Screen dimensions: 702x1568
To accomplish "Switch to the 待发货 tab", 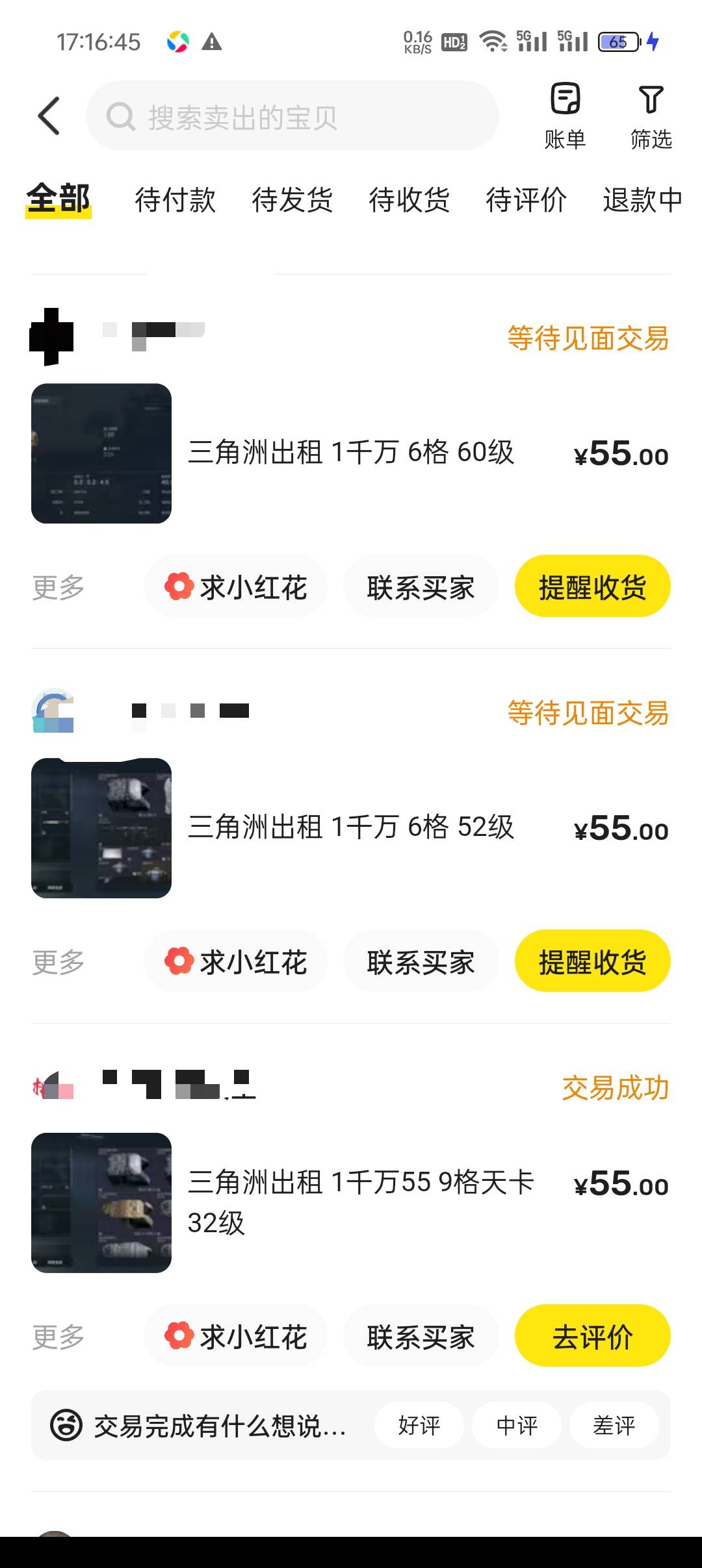I will click(x=292, y=199).
